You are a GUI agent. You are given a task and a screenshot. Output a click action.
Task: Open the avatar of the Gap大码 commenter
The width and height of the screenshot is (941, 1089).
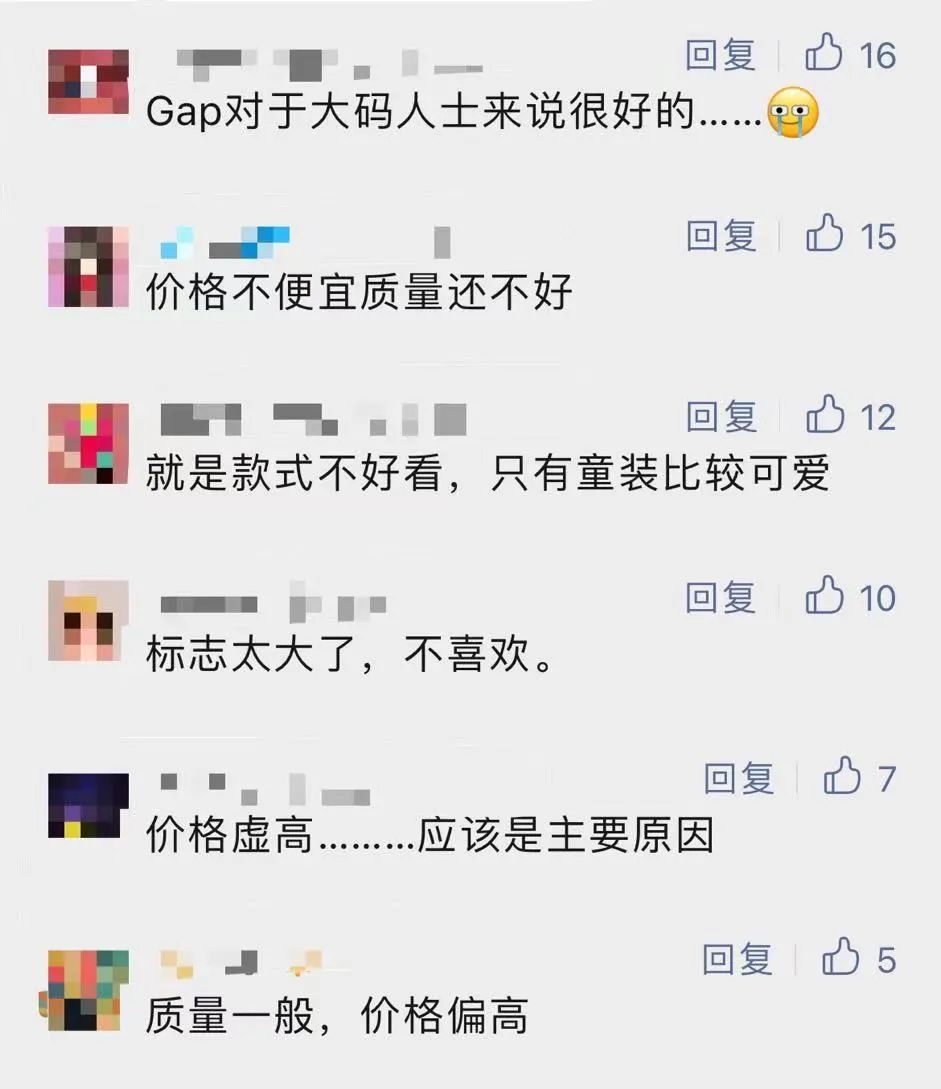pos(88,81)
